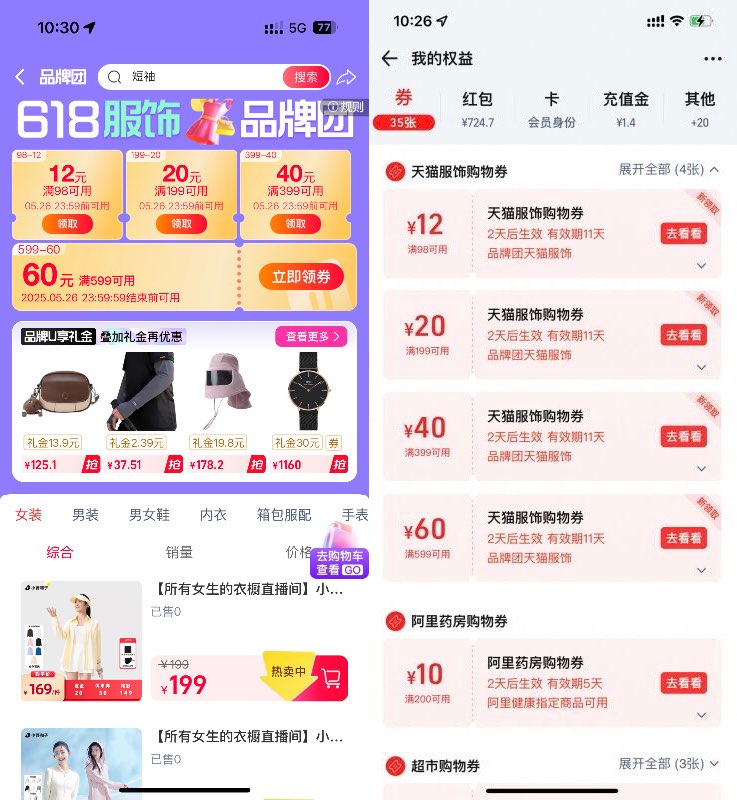Go back from the 品牌团 page
The image size is (737, 800).
(20, 77)
